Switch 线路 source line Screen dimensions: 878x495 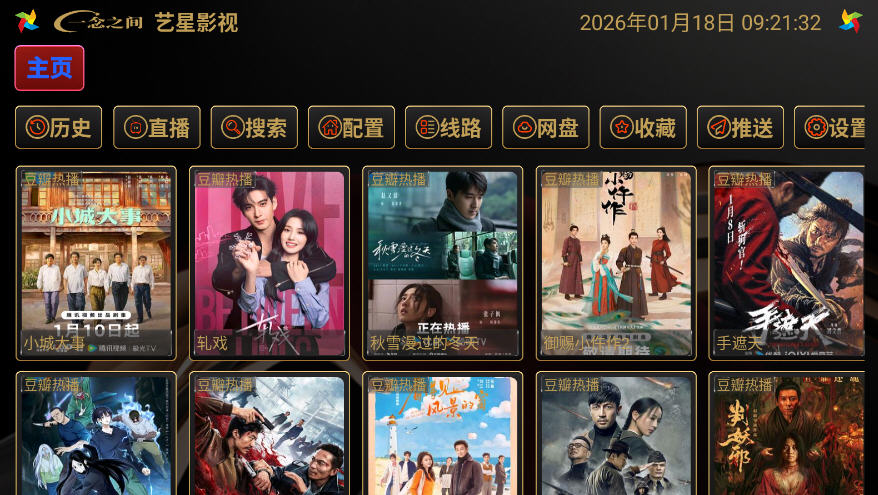448,128
